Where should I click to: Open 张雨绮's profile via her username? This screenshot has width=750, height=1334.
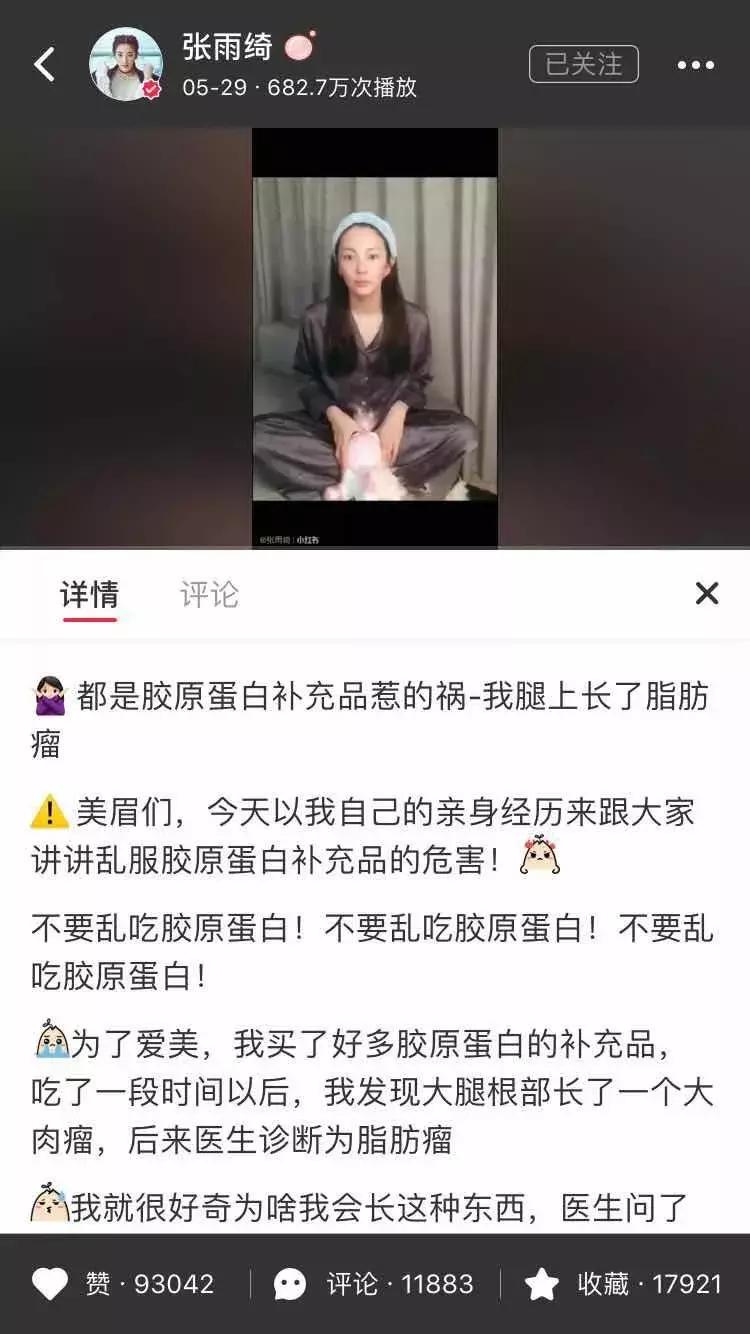click(x=228, y=47)
